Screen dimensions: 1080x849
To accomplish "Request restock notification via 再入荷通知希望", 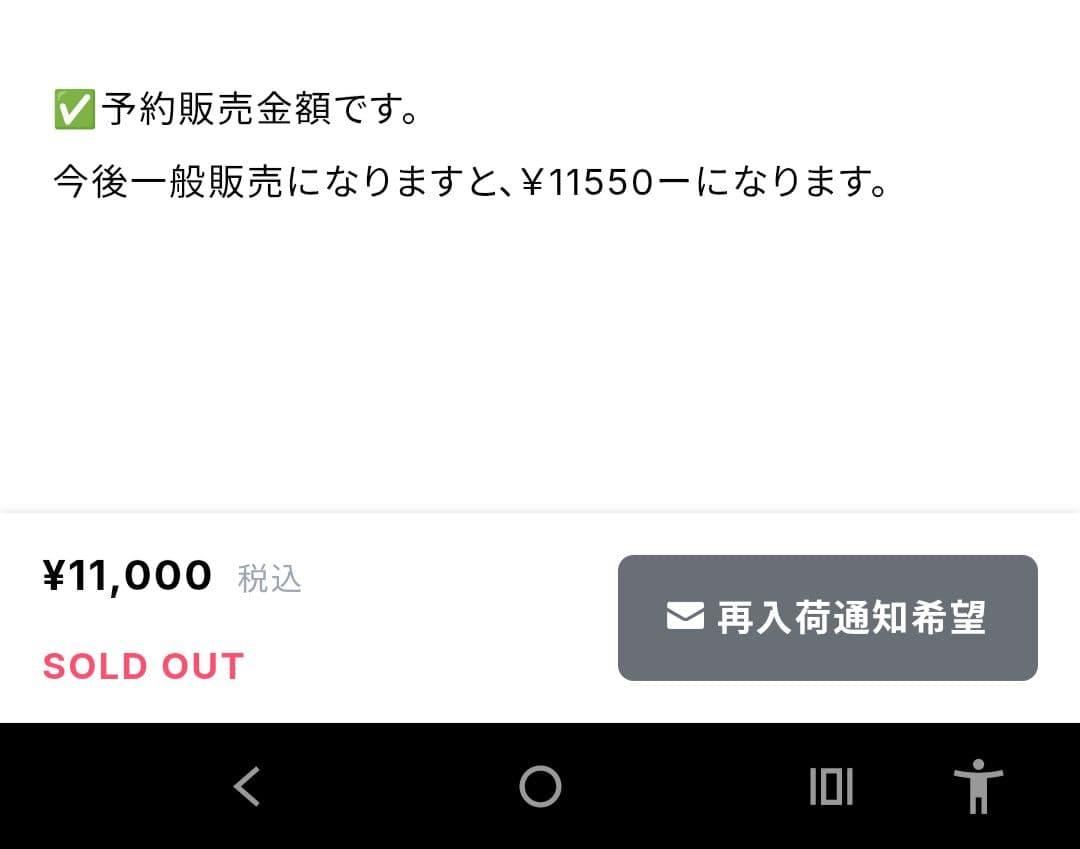I will pos(827,618).
